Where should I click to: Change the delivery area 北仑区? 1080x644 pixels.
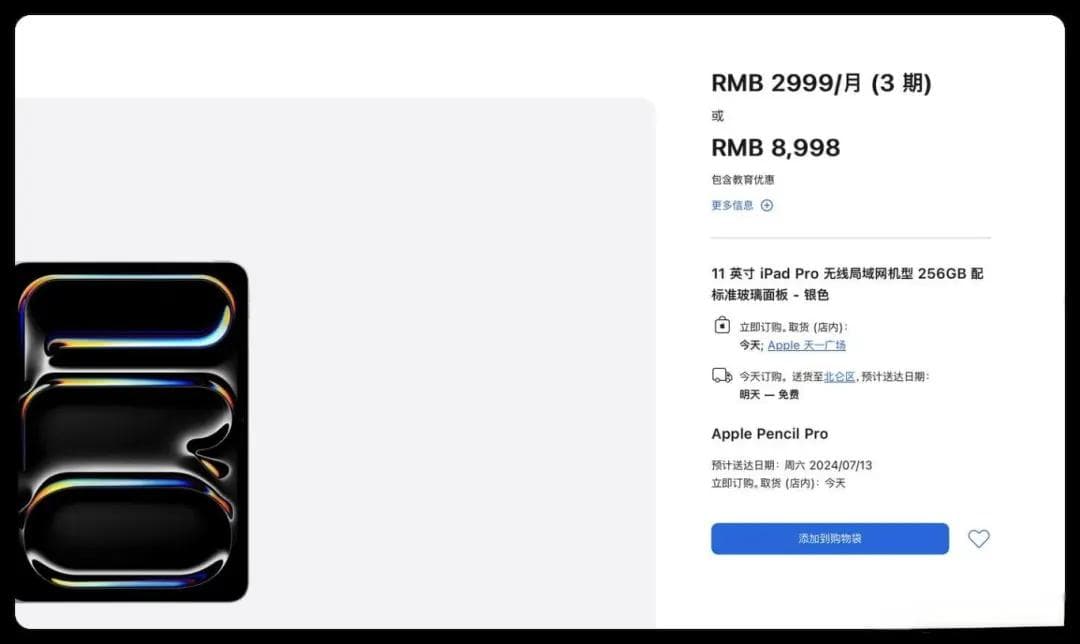coord(839,377)
